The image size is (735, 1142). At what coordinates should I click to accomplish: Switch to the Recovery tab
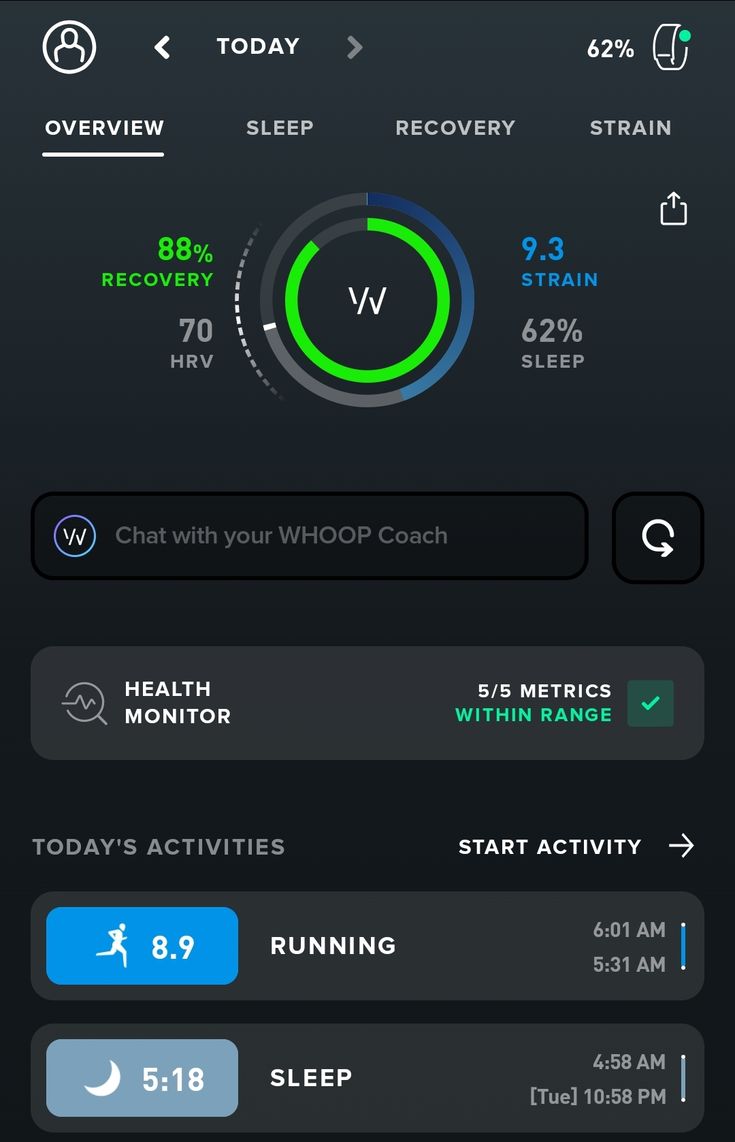coord(455,128)
